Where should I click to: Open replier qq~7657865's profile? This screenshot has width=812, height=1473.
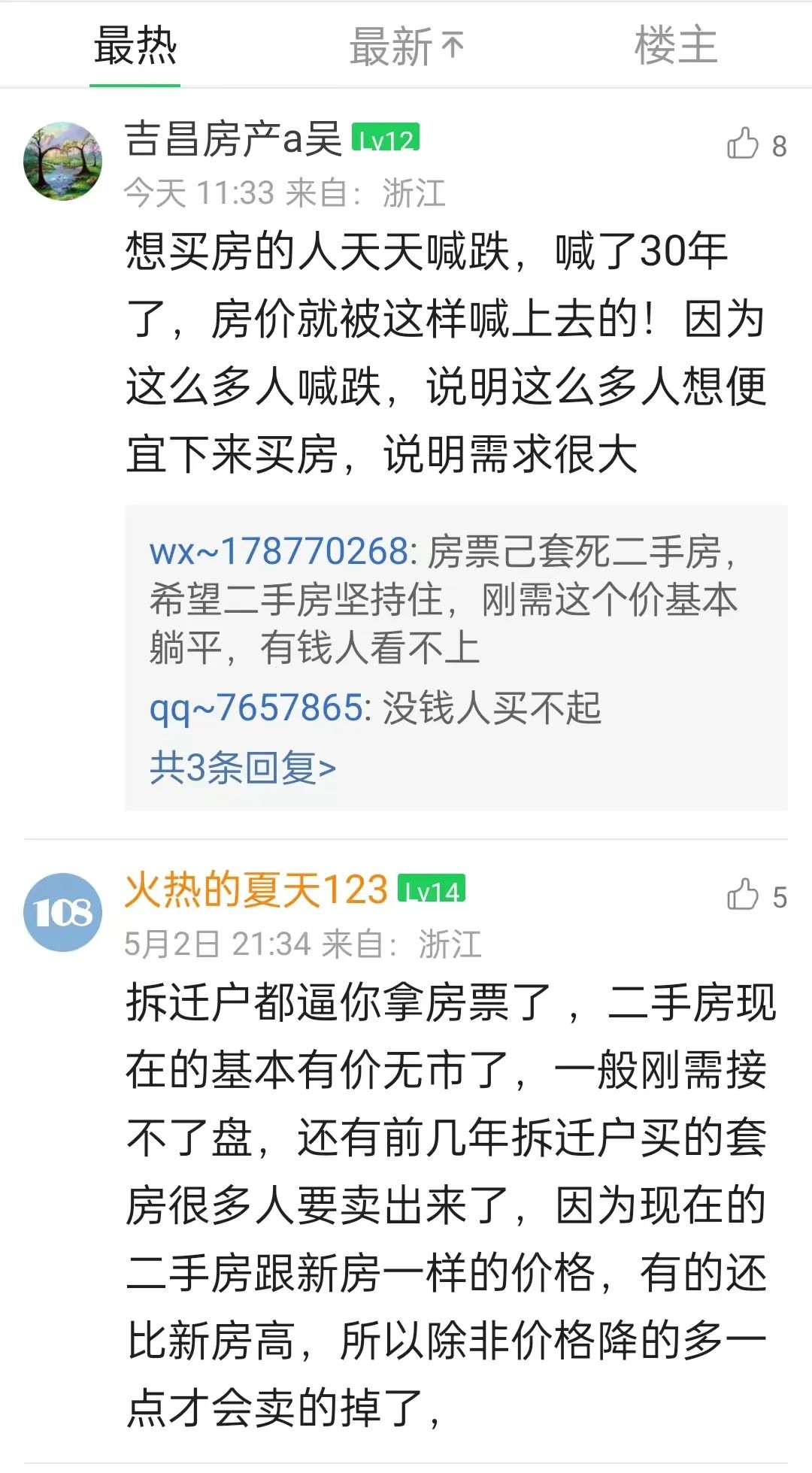point(256,708)
